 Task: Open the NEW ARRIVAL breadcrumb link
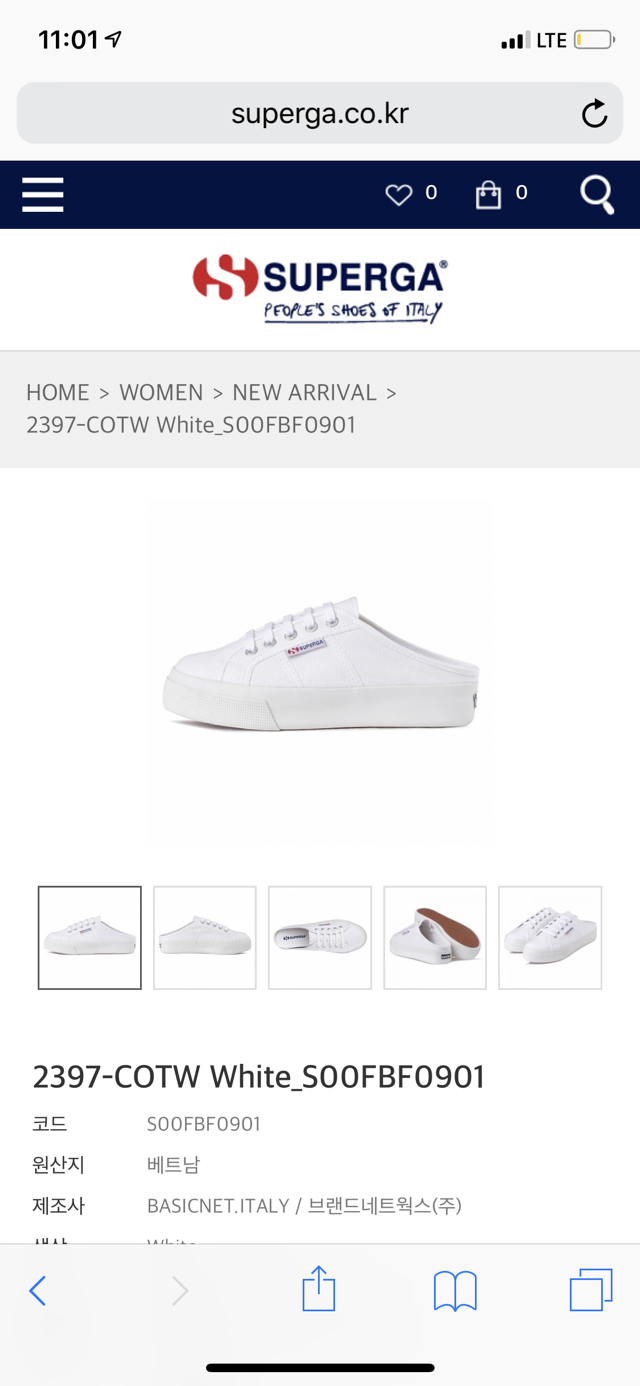click(x=304, y=392)
